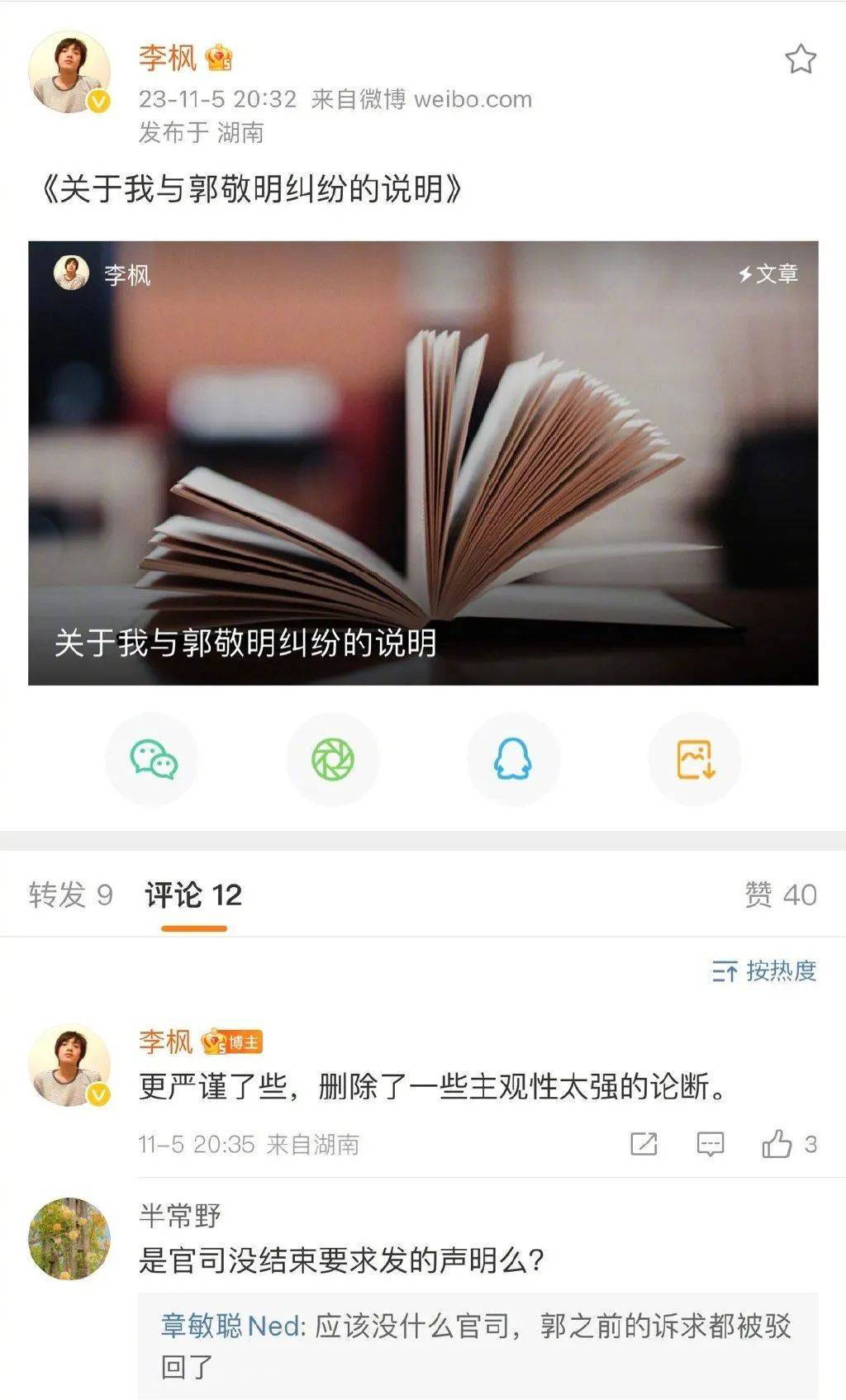Favorite this post with the star icon

coord(800,59)
